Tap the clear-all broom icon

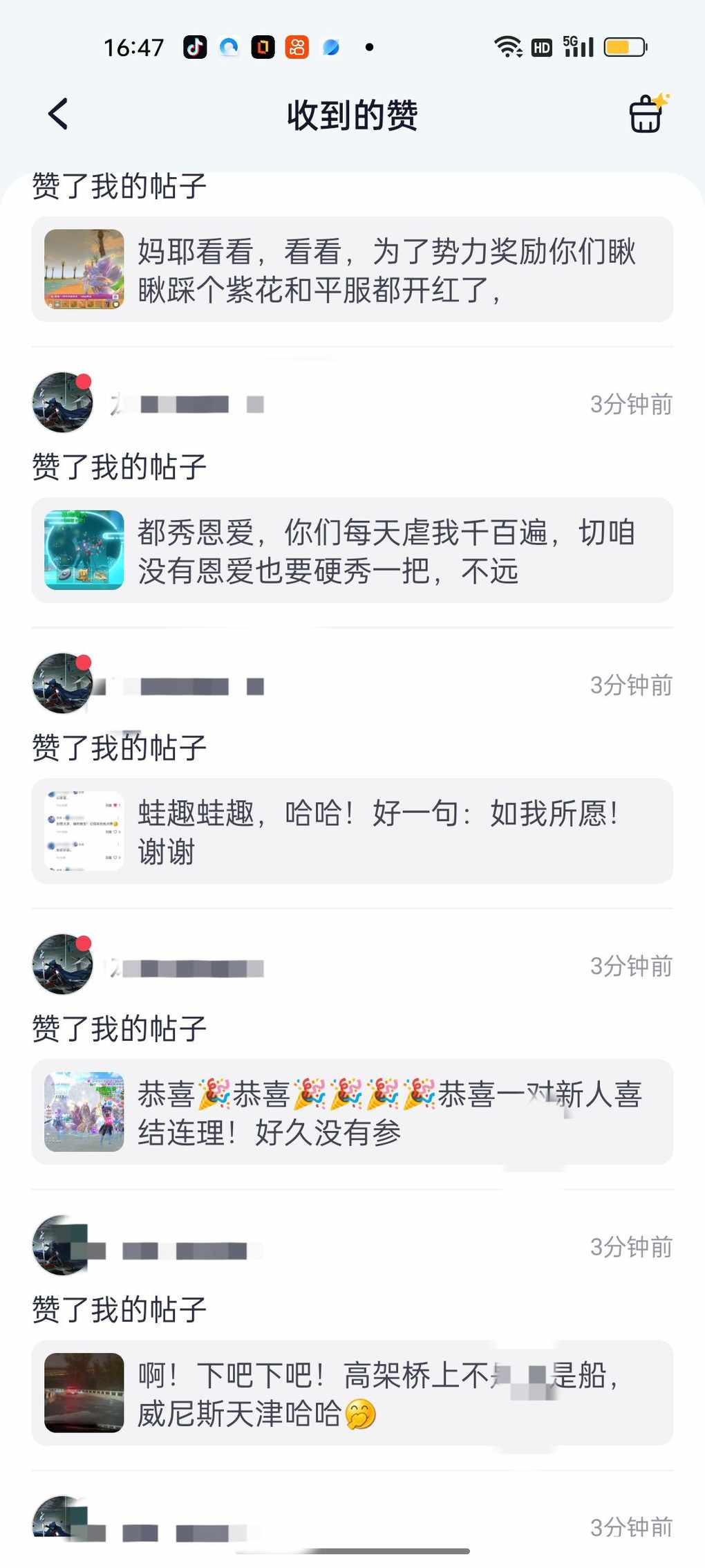(647, 114)
